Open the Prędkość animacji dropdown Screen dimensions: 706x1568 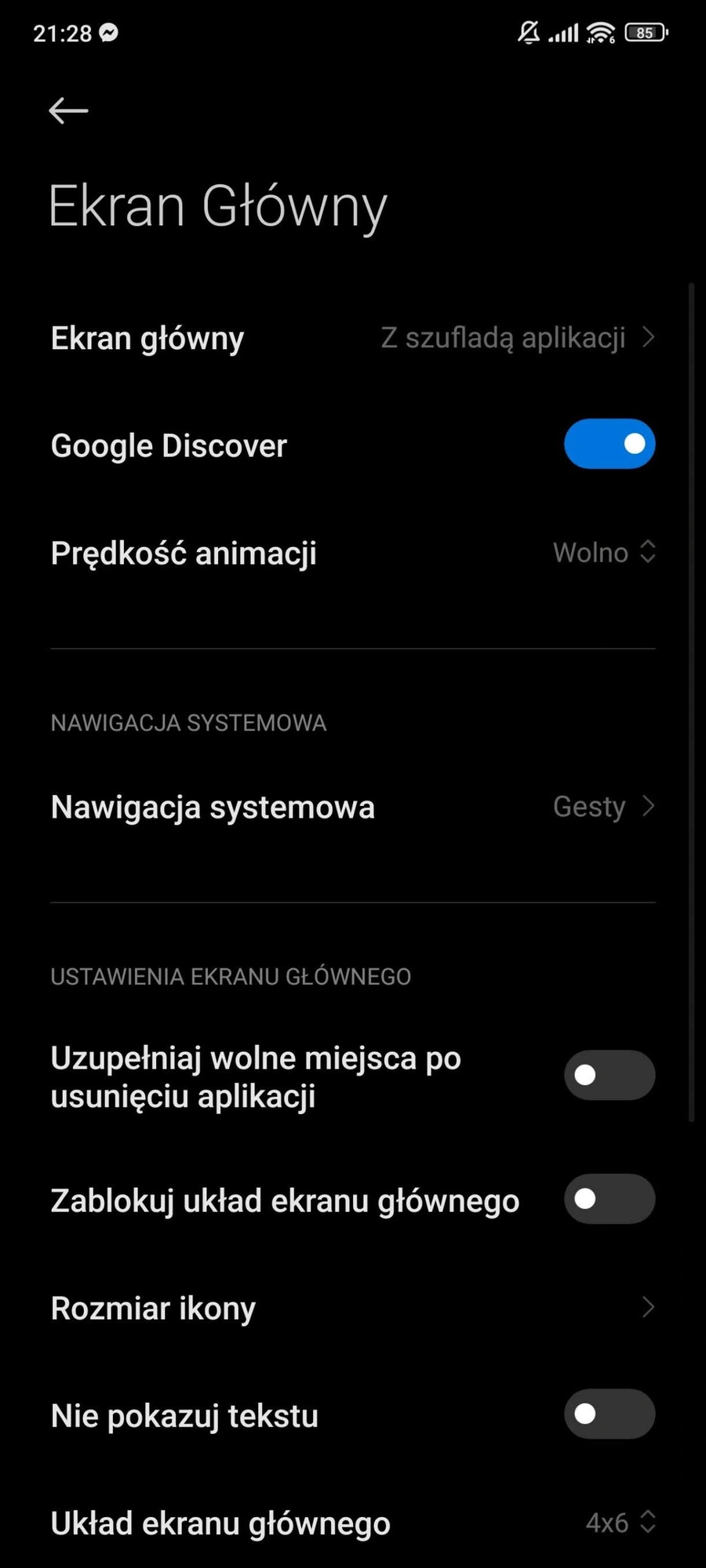click(603, 553)
